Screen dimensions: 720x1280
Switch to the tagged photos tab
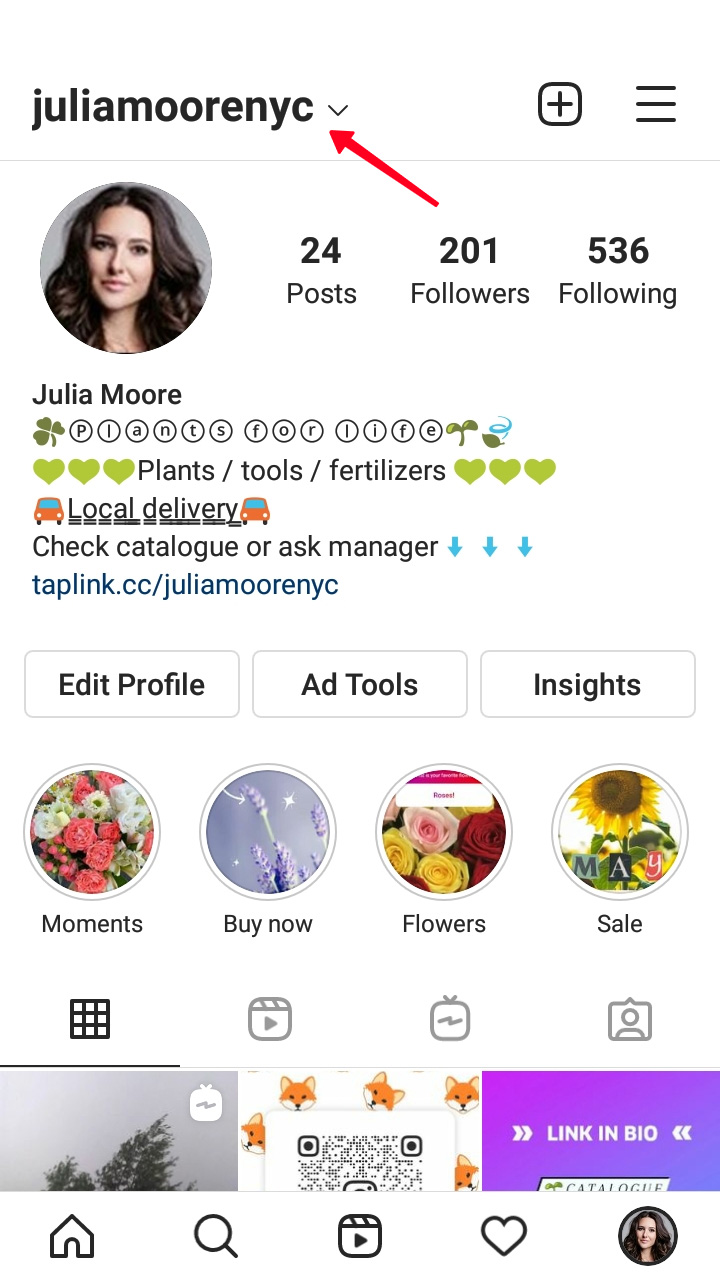[630, 1019]
